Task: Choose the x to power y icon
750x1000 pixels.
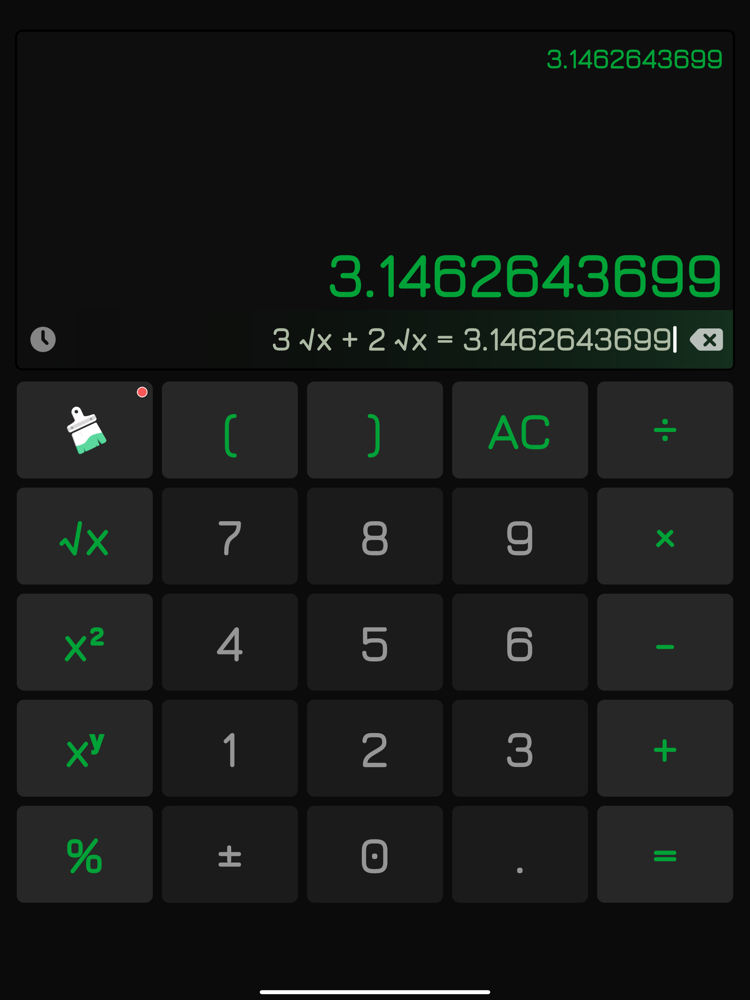Action: 84,748
